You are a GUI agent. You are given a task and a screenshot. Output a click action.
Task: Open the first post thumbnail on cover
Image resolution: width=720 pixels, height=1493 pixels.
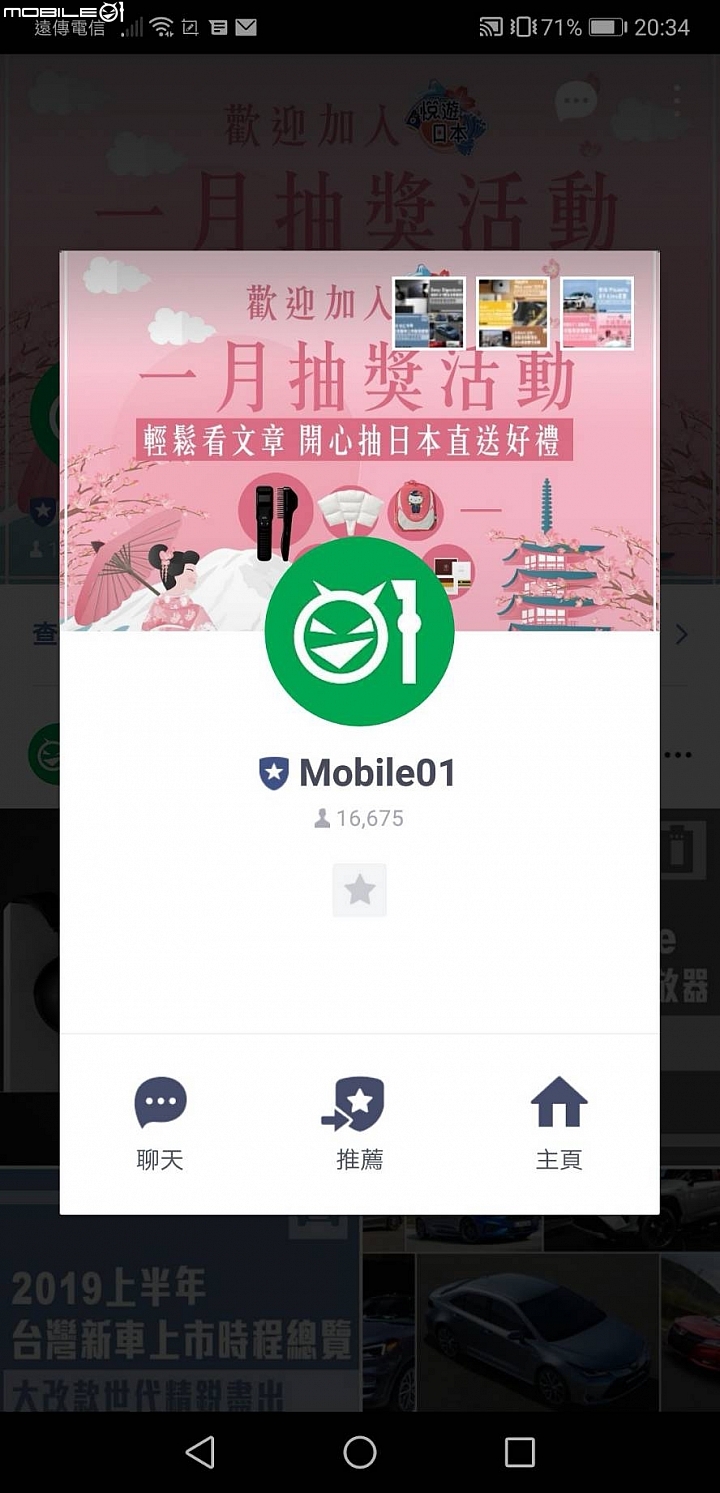428,313
